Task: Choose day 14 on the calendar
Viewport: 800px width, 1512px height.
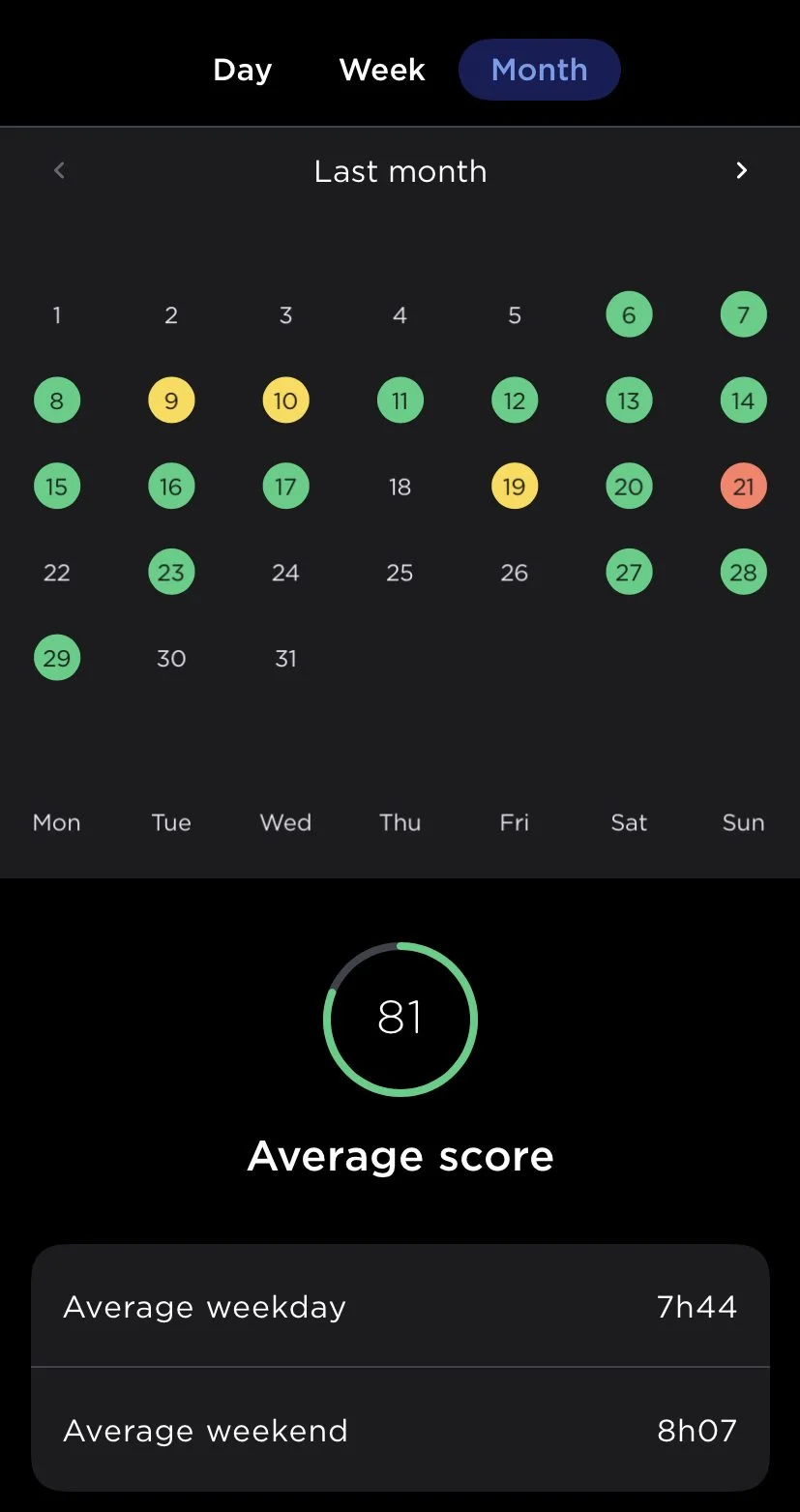Action: pyautogui.click(x=743, y=400)
